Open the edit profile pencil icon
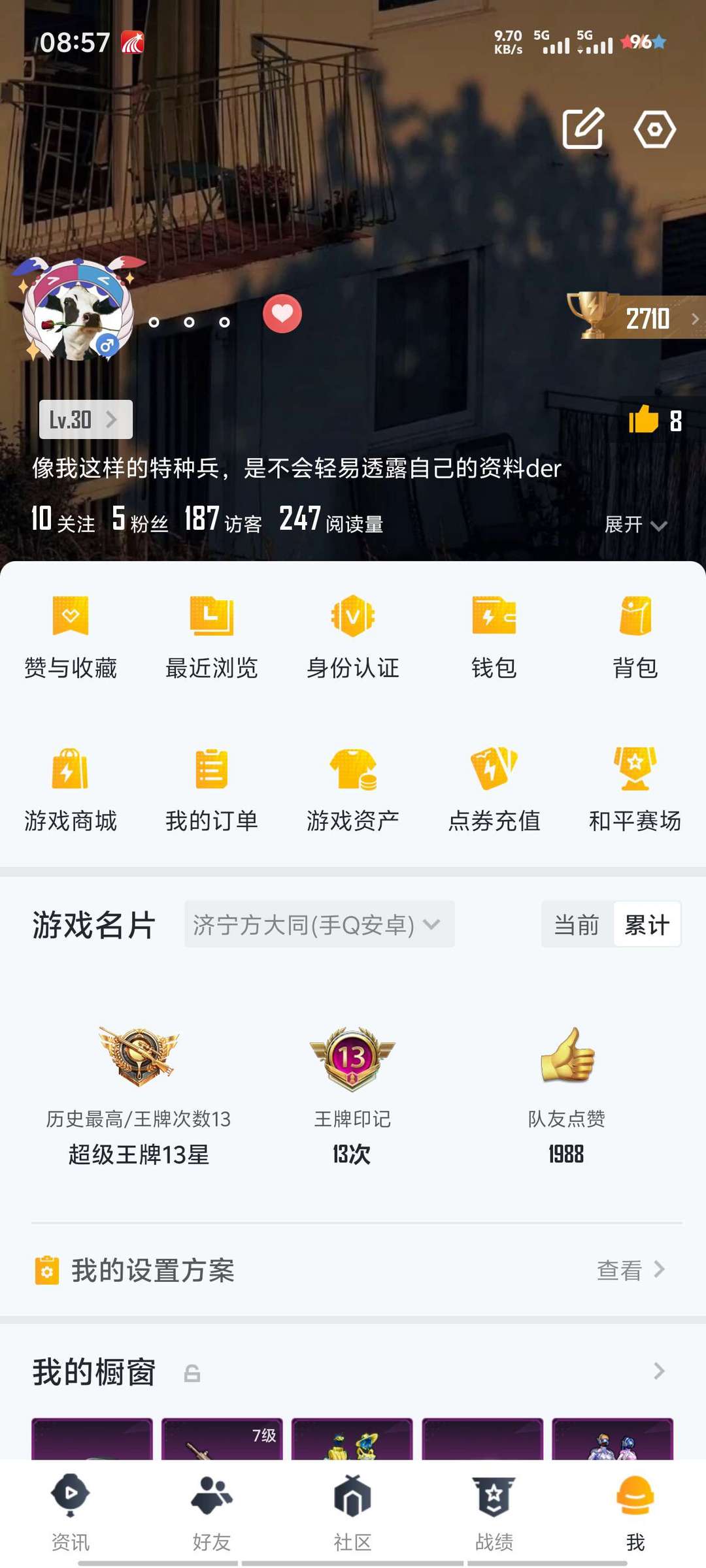The height and width of the screenshot is (1568, 706). pos(582,129)
